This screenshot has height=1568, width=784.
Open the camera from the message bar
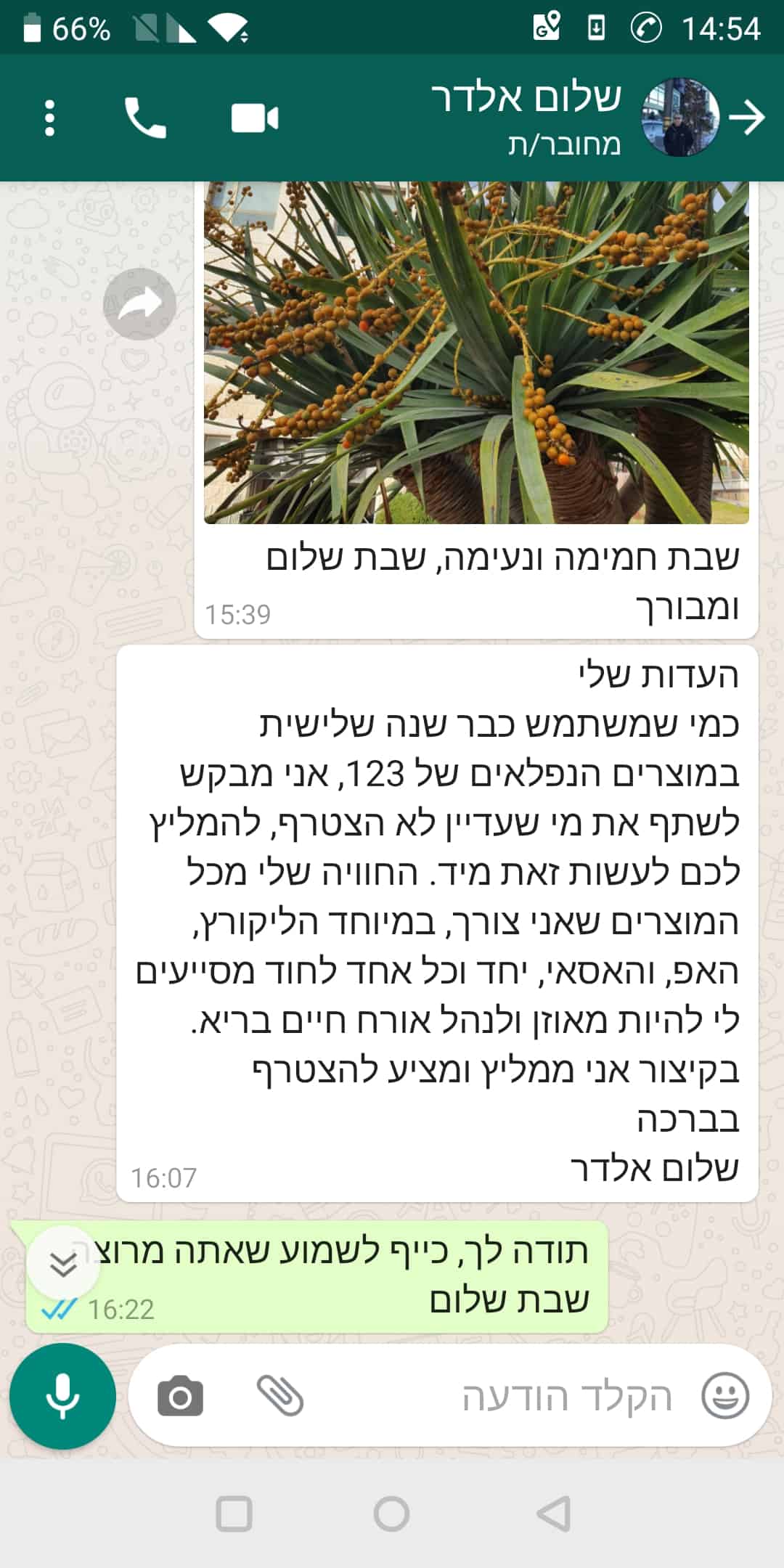tap(180, 1396)
